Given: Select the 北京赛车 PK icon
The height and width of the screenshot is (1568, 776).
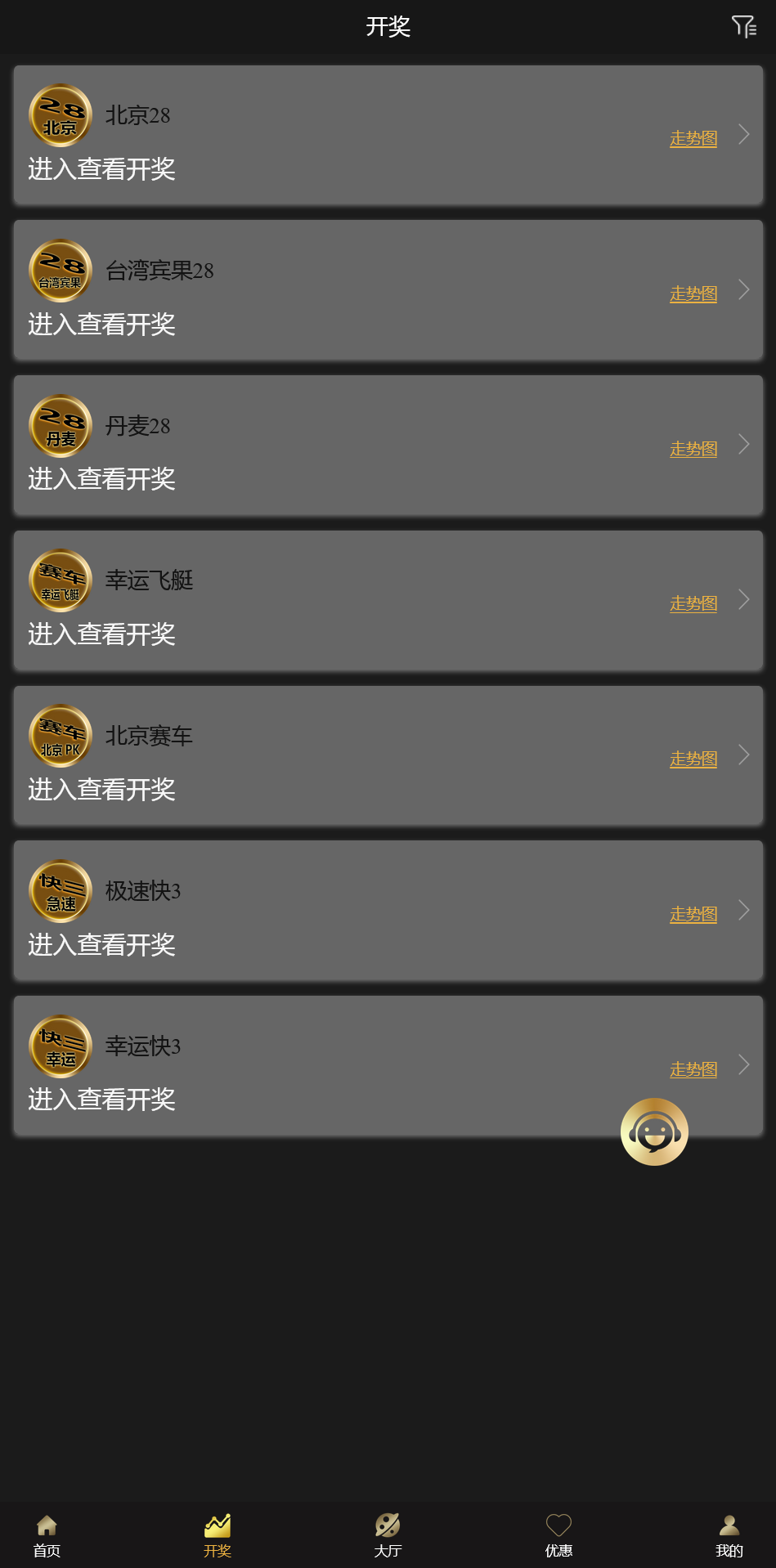Looking at the screenshot, I should [x=60, y=735].
